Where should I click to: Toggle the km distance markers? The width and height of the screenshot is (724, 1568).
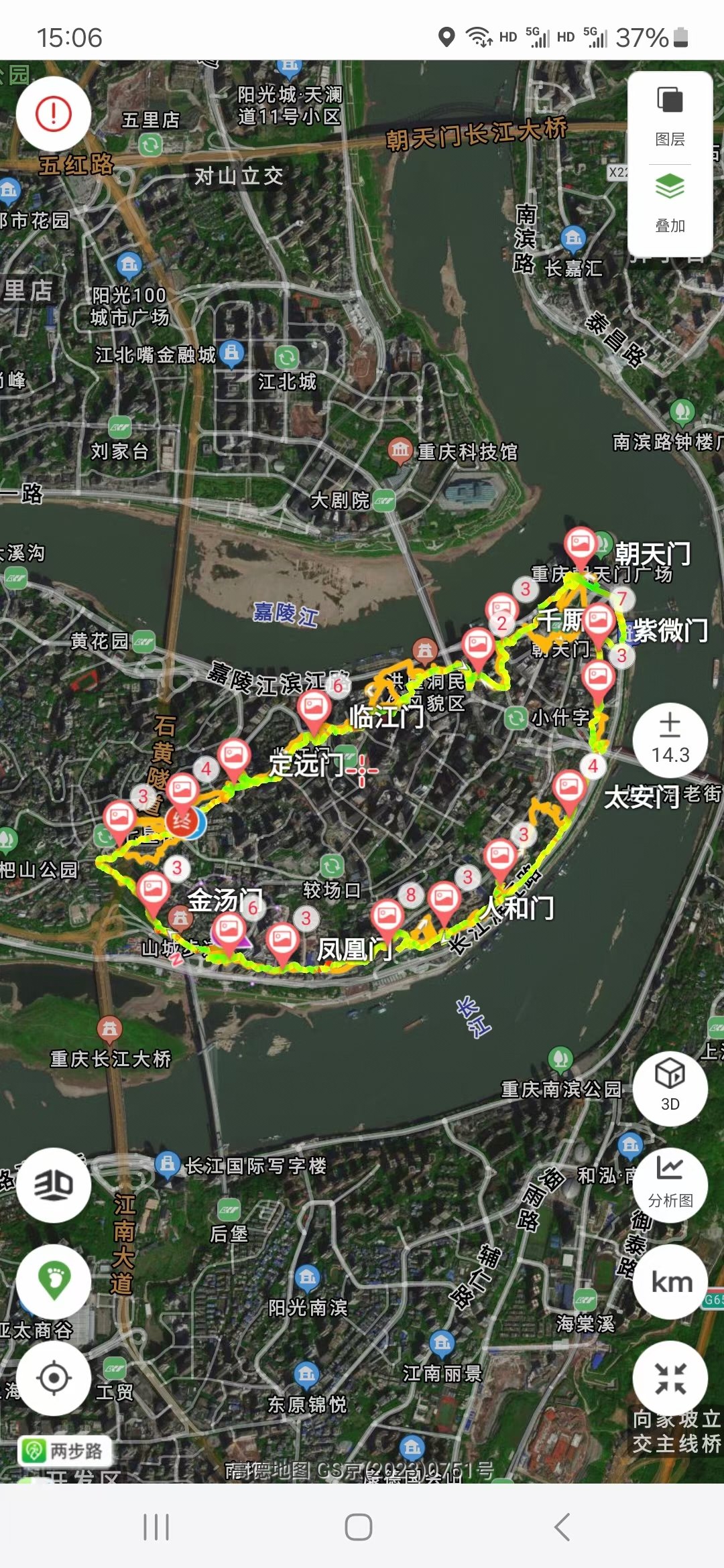click(x=671, y=1282)
